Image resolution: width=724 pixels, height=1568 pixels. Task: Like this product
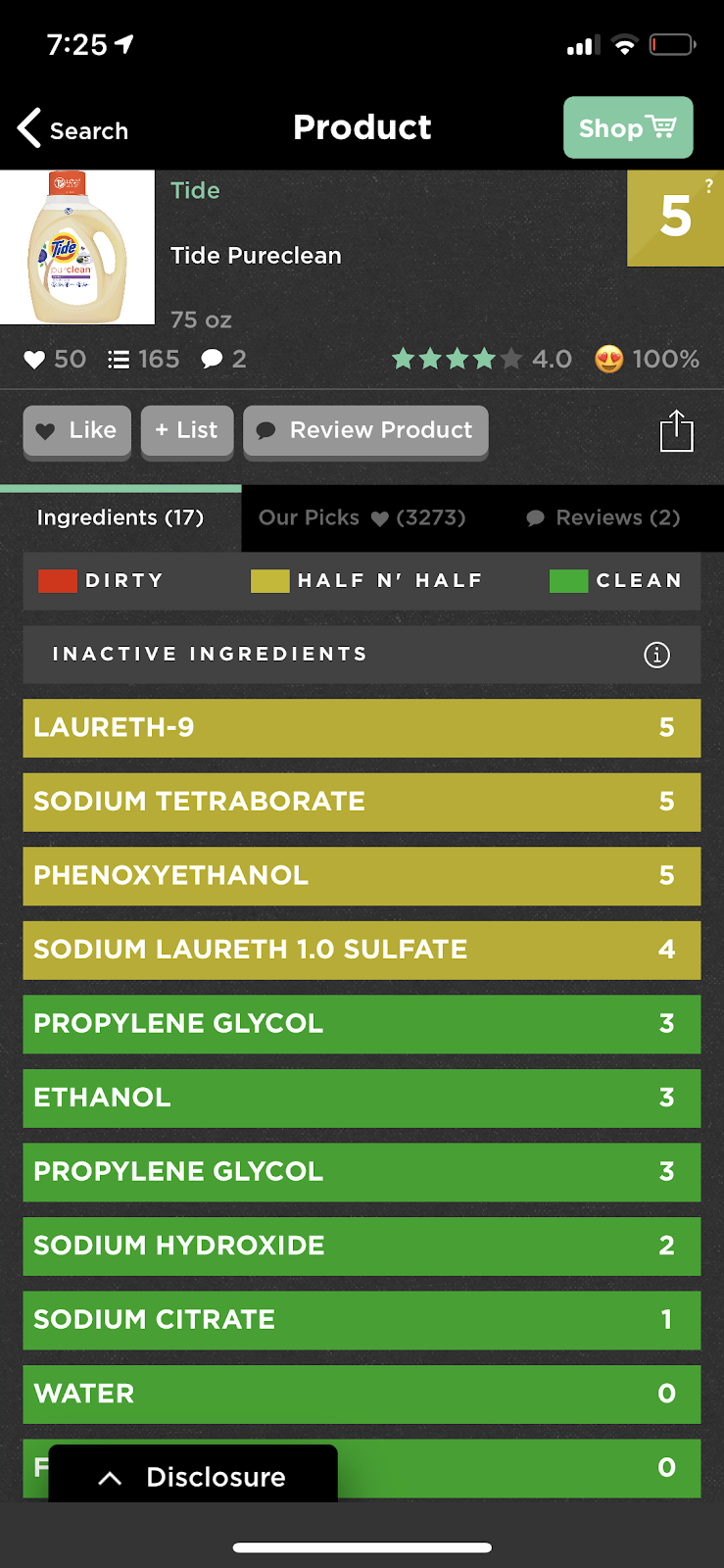coord(76,430)
